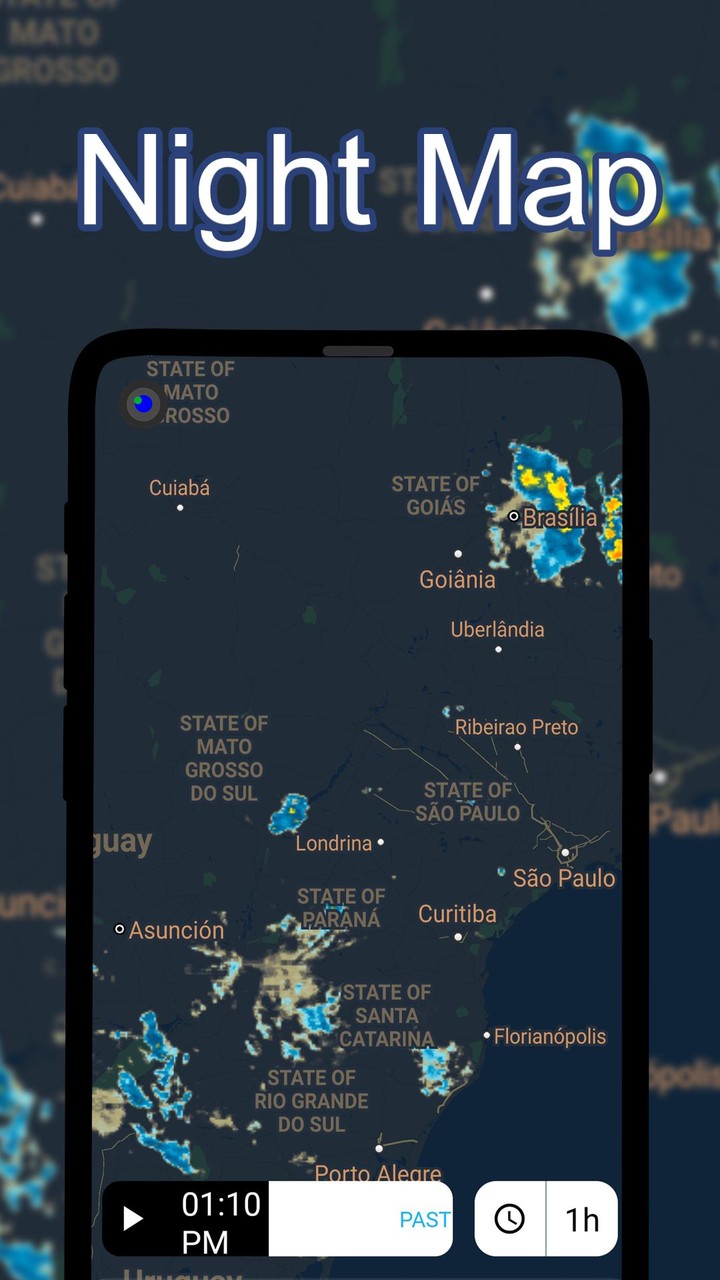Switch to the PAST radar view
This screenshot has height=1280, width=720.
423,1219
